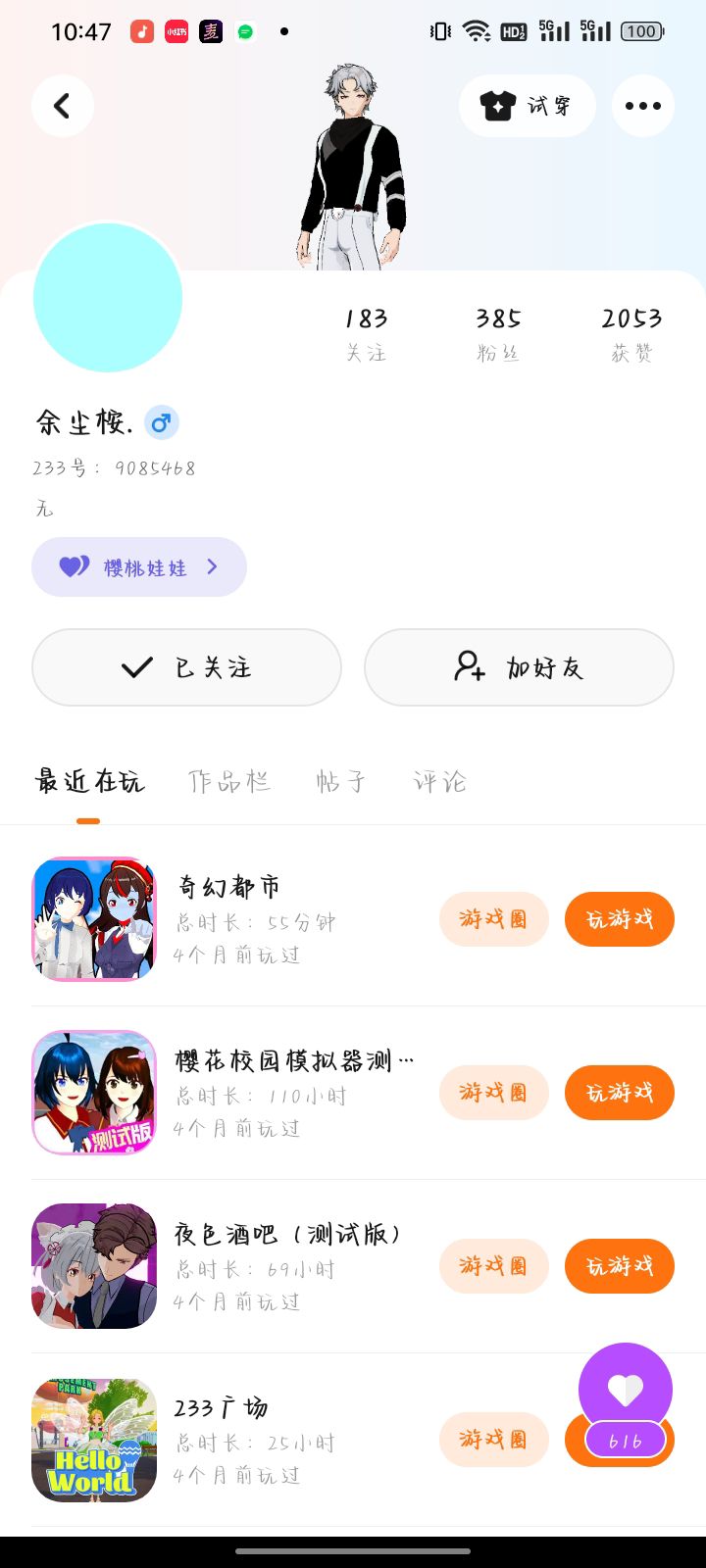View the 385 粉丝 followers list
The width and height of the screenshot is (706, 1568).
498,333
